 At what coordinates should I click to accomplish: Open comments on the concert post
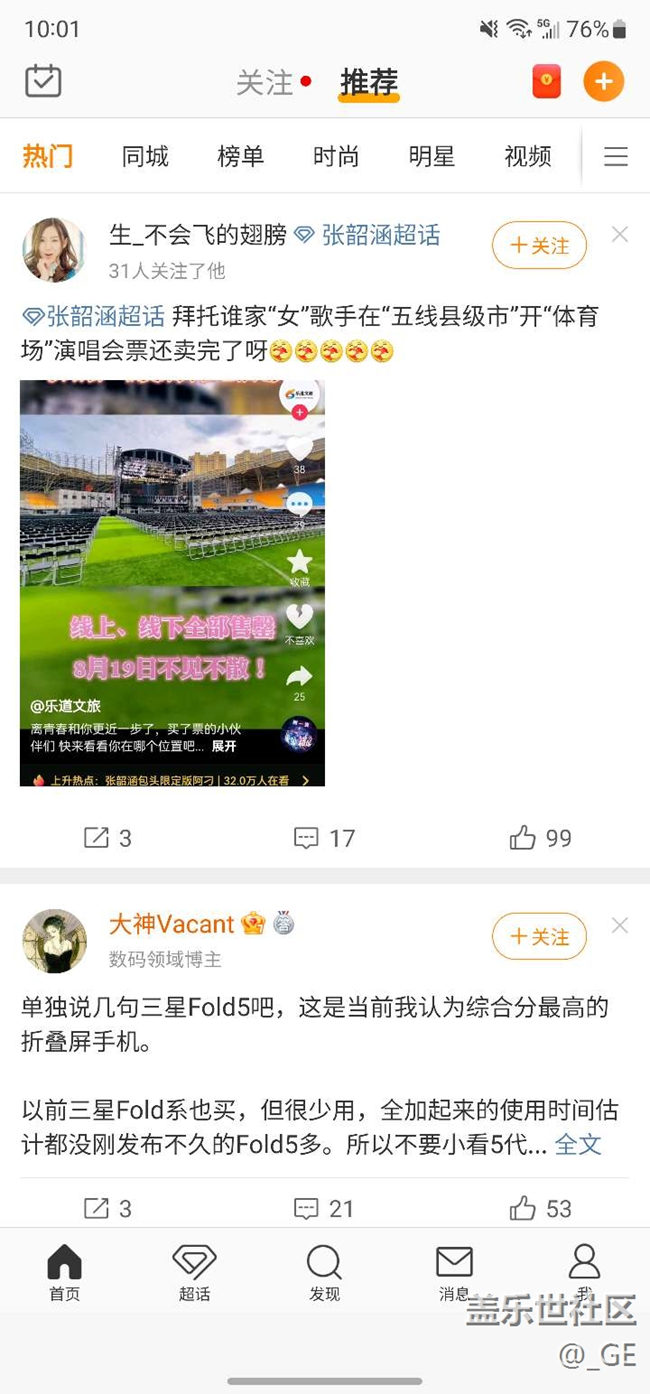(325, 838)
